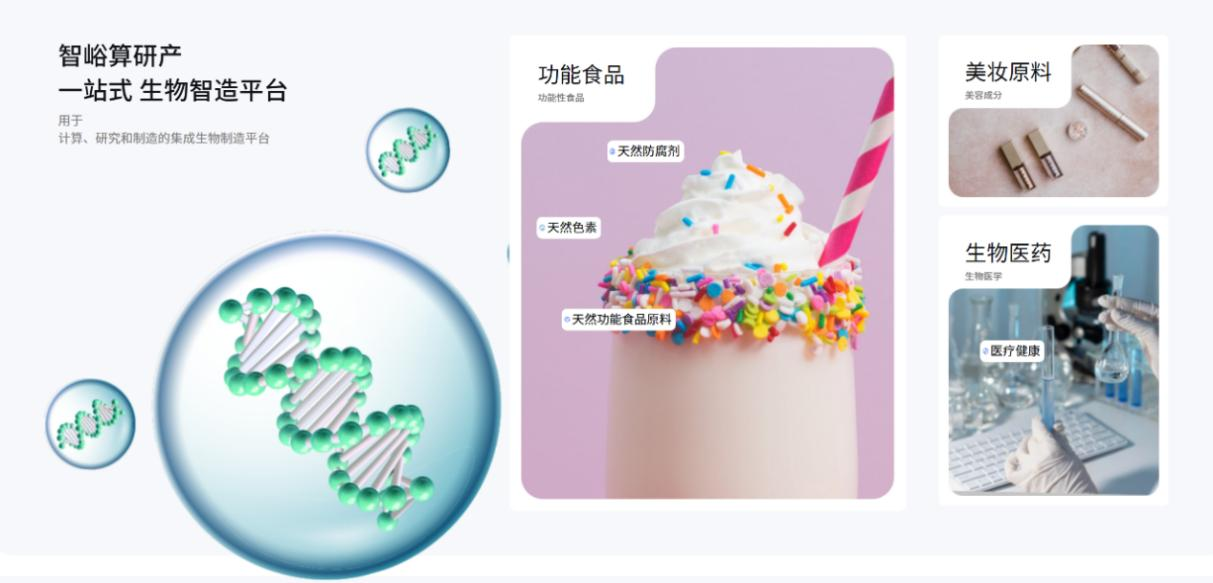Select the 天然色素 tag
The height and width of the screenshot is (583, 1213).
[x=570, y=228]
